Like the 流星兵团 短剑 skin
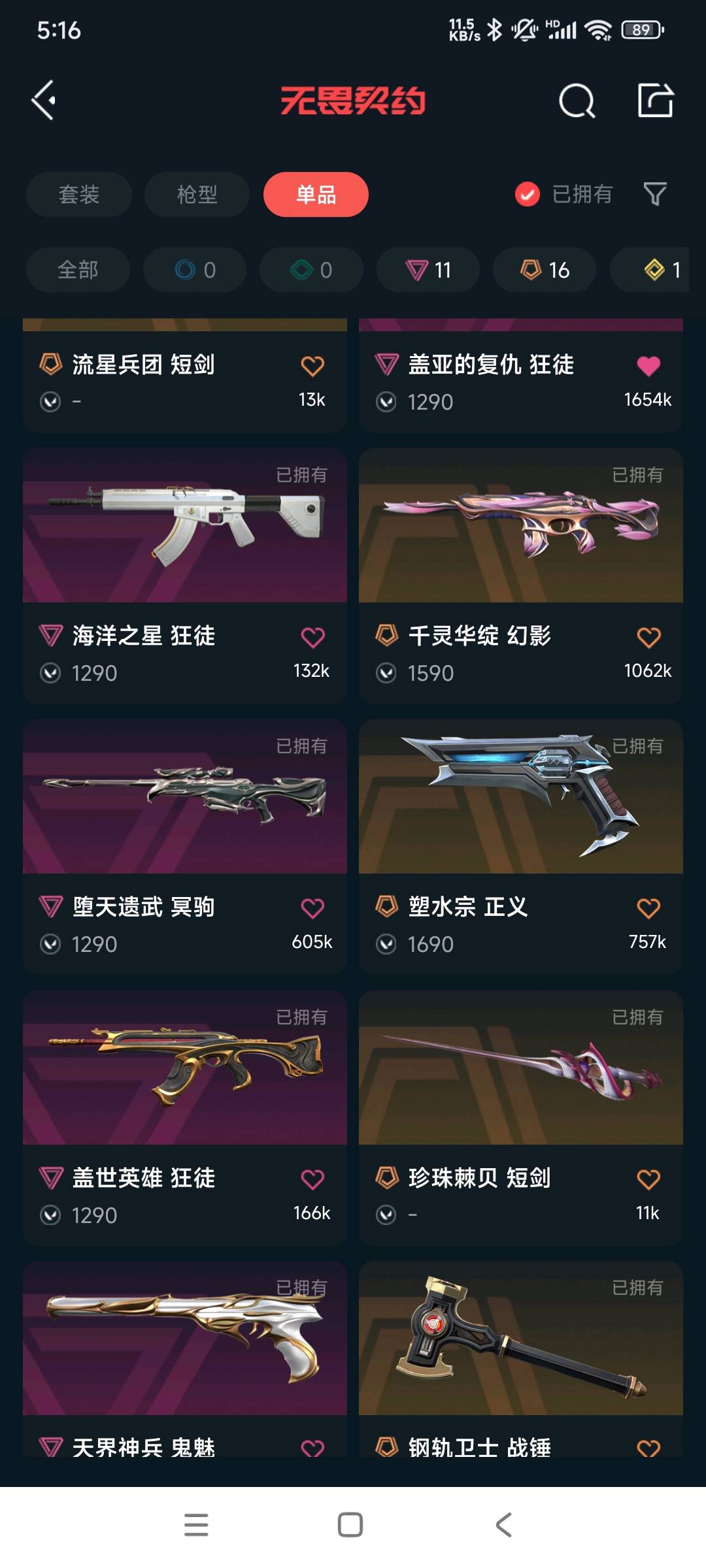The height and width of the screenshot is (1568, 706). point(312,366)
